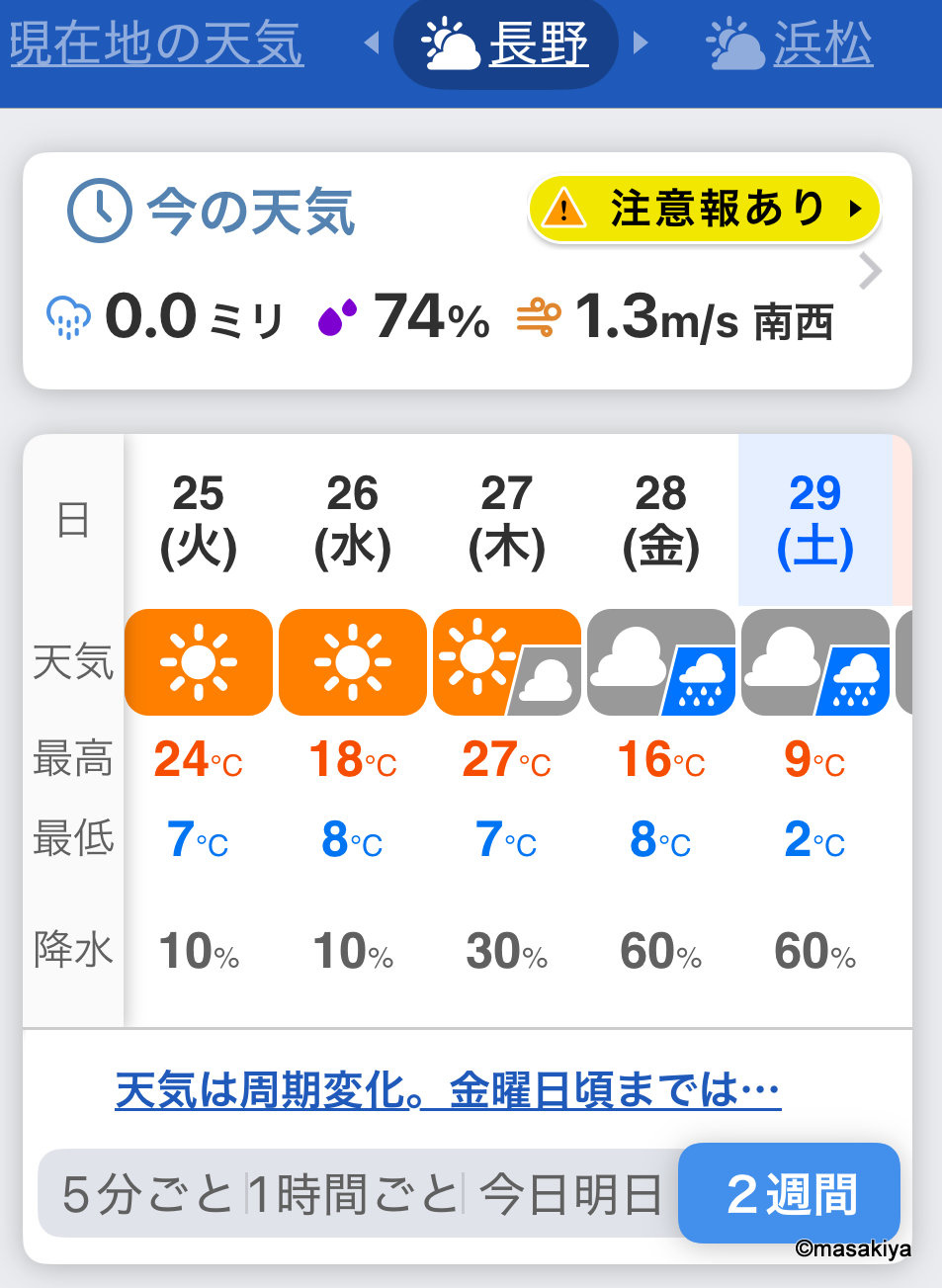Image resolution: width=942 pixels, height=1288 pixels.
Task: Tap the right arrow beside 長野
Action: pos(641,43)
